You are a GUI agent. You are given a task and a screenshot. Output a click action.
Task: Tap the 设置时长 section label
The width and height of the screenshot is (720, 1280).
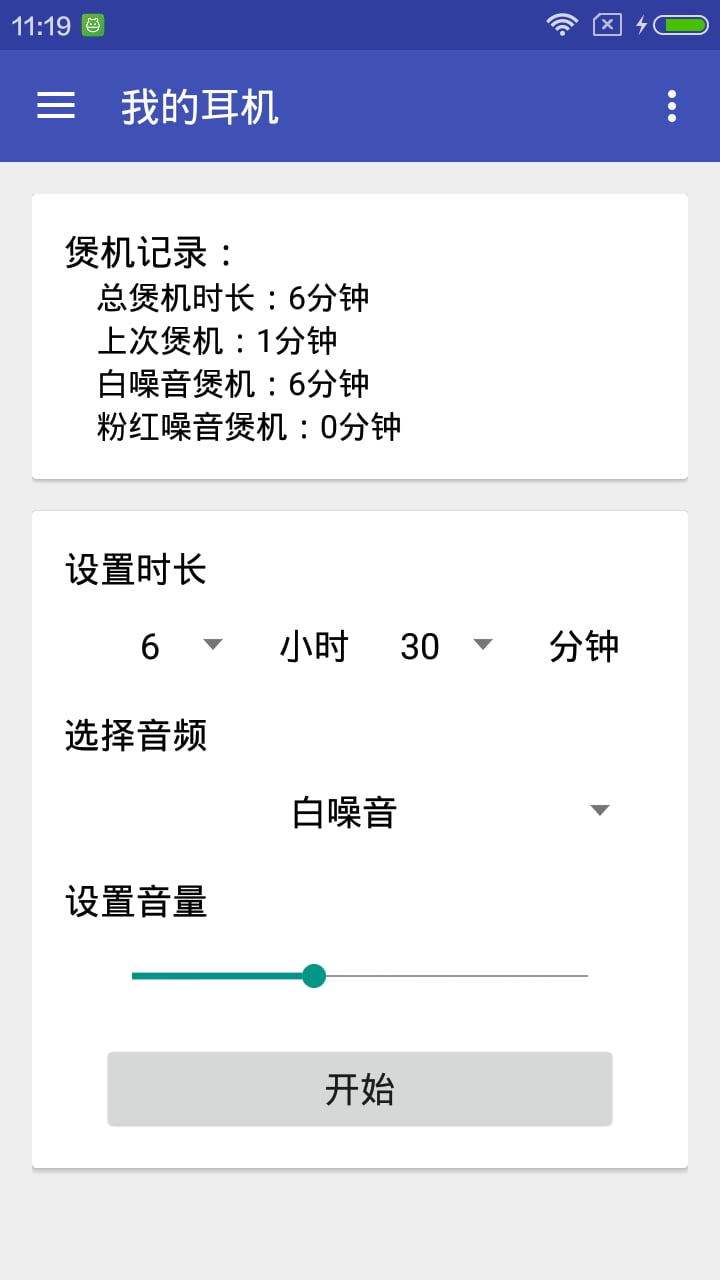click(x=134, y=568)
